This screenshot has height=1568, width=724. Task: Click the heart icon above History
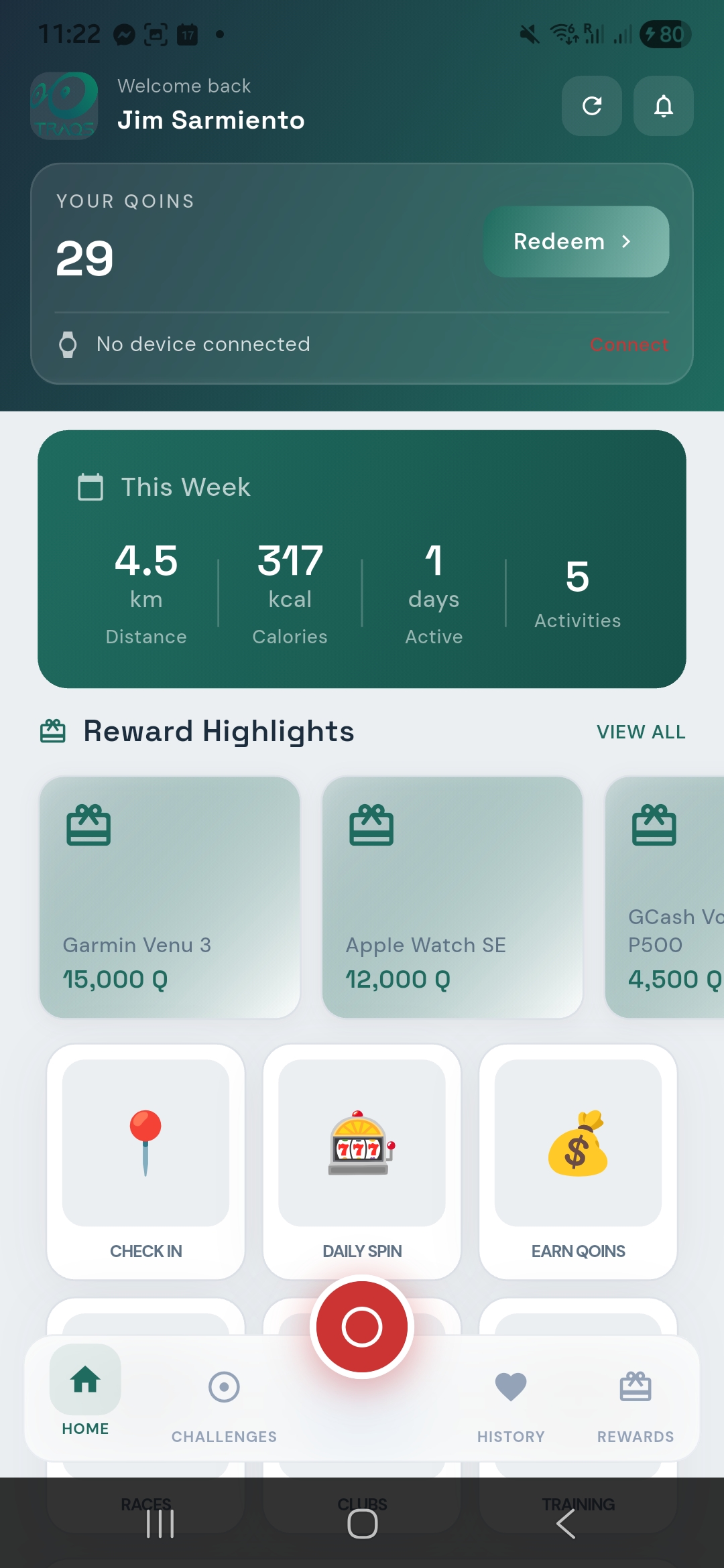[x=510, y=1386]
